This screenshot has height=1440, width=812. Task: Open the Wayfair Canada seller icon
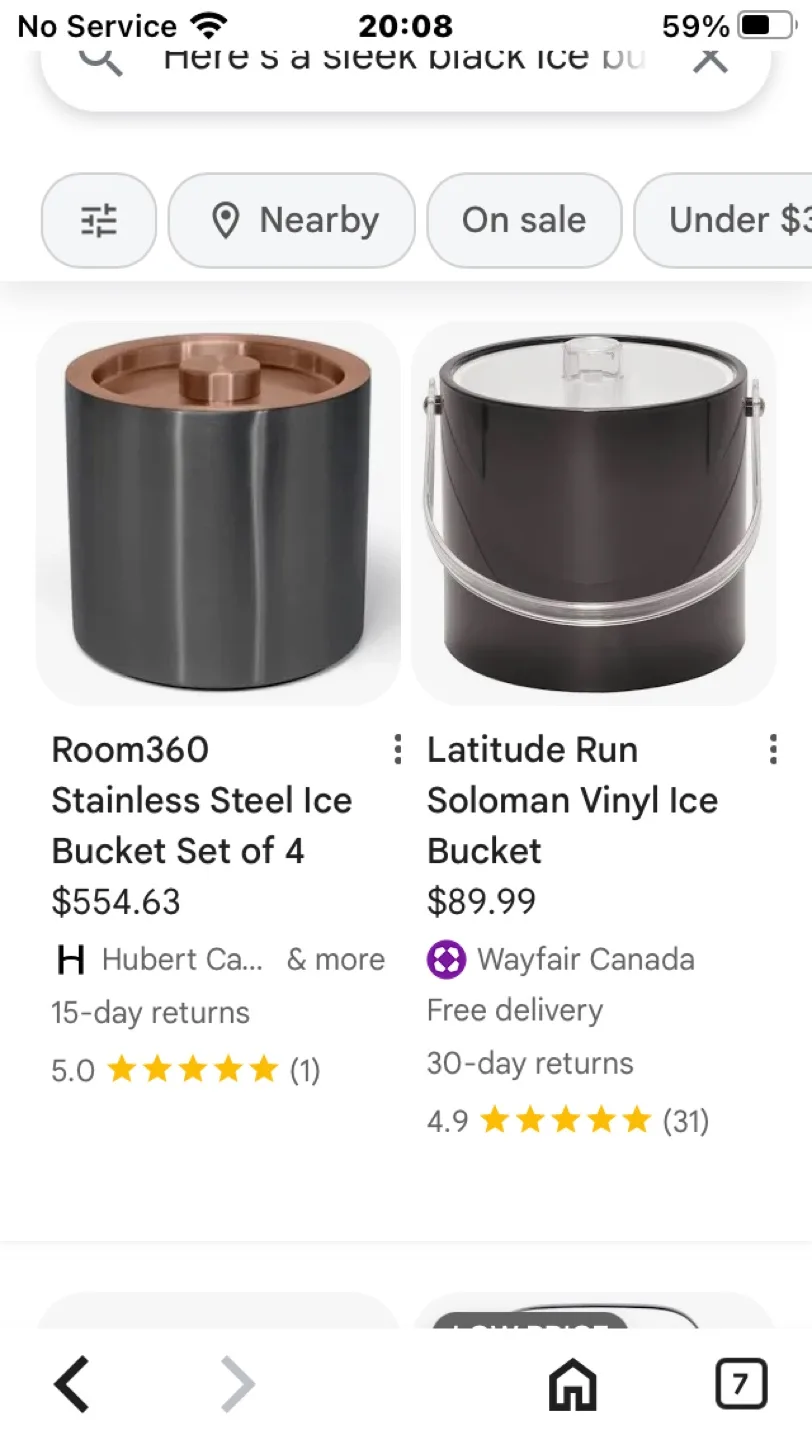click(x=445, y=959)
